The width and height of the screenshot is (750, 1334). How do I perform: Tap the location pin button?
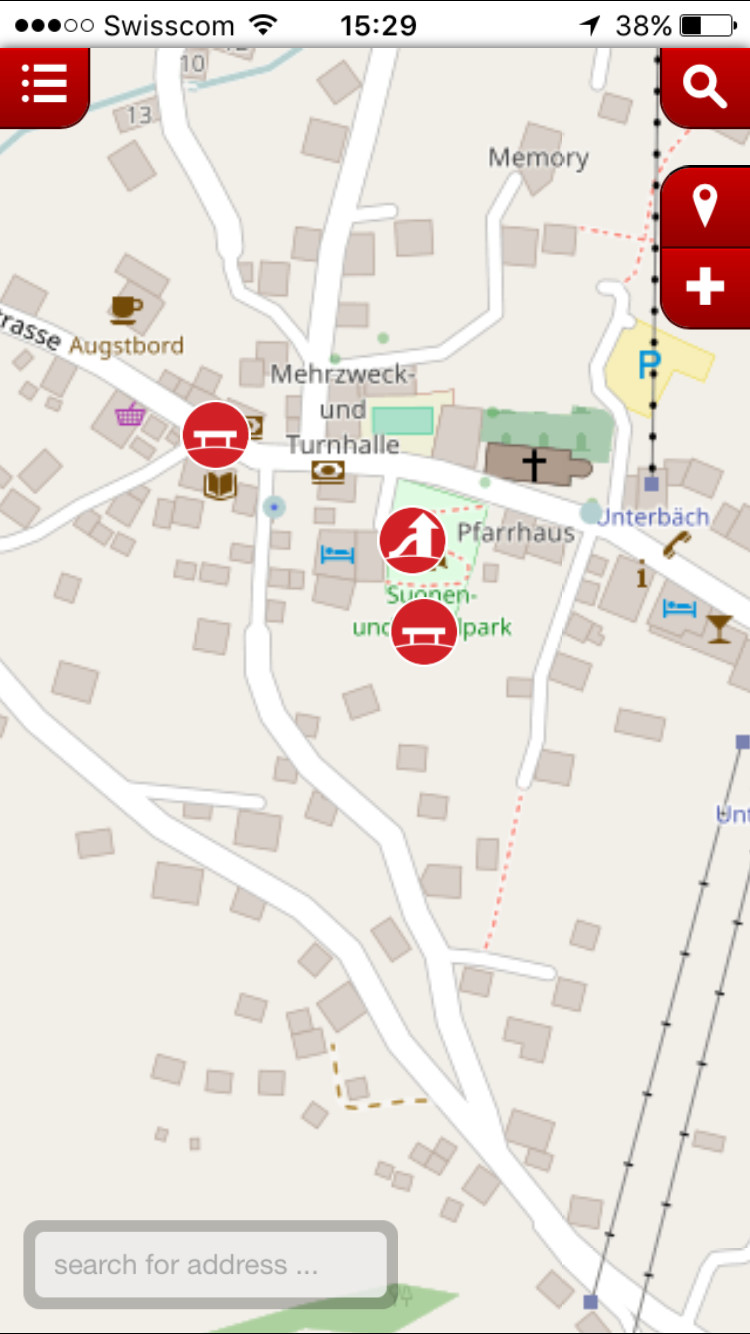(x=705, y=207)
